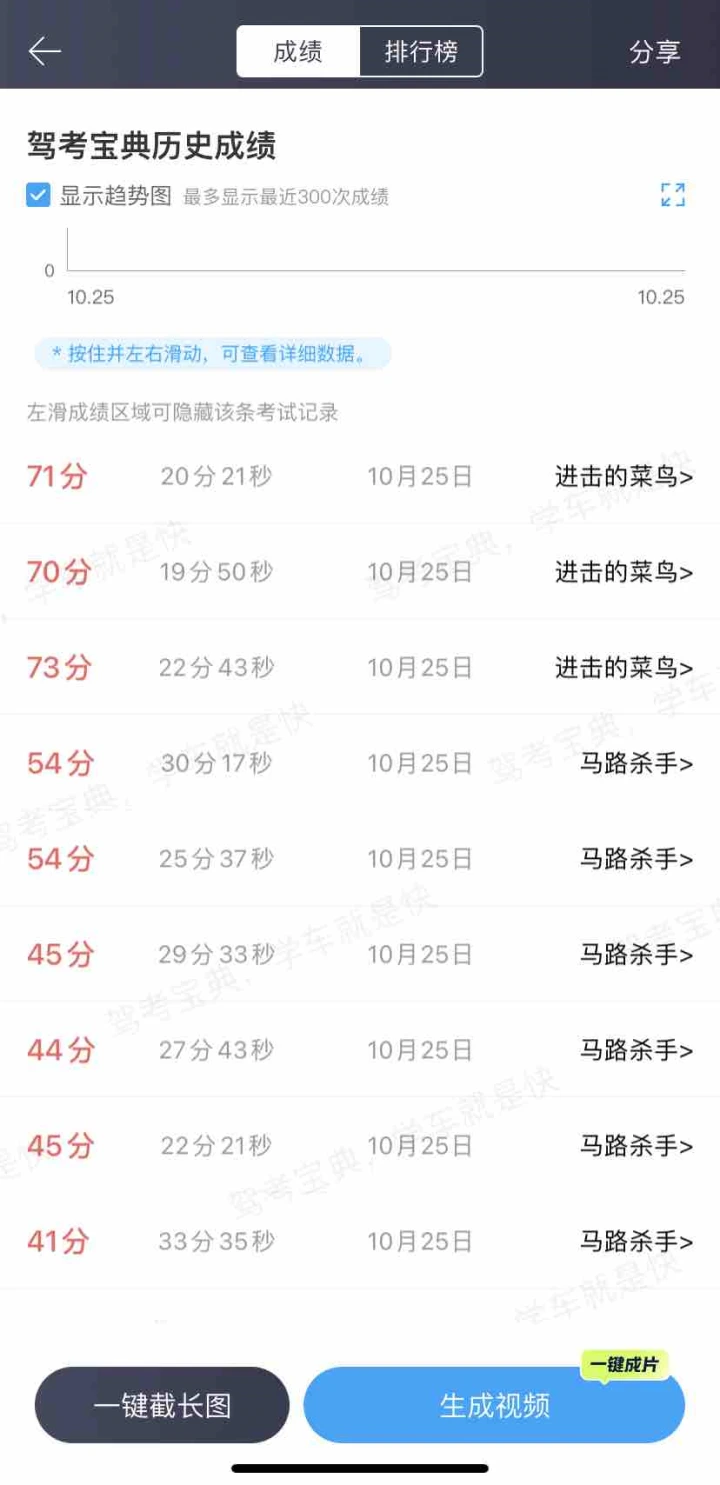Open the 73分 exam record
The width and height of the screenshot is (720, 1485).
coord(360,667)
